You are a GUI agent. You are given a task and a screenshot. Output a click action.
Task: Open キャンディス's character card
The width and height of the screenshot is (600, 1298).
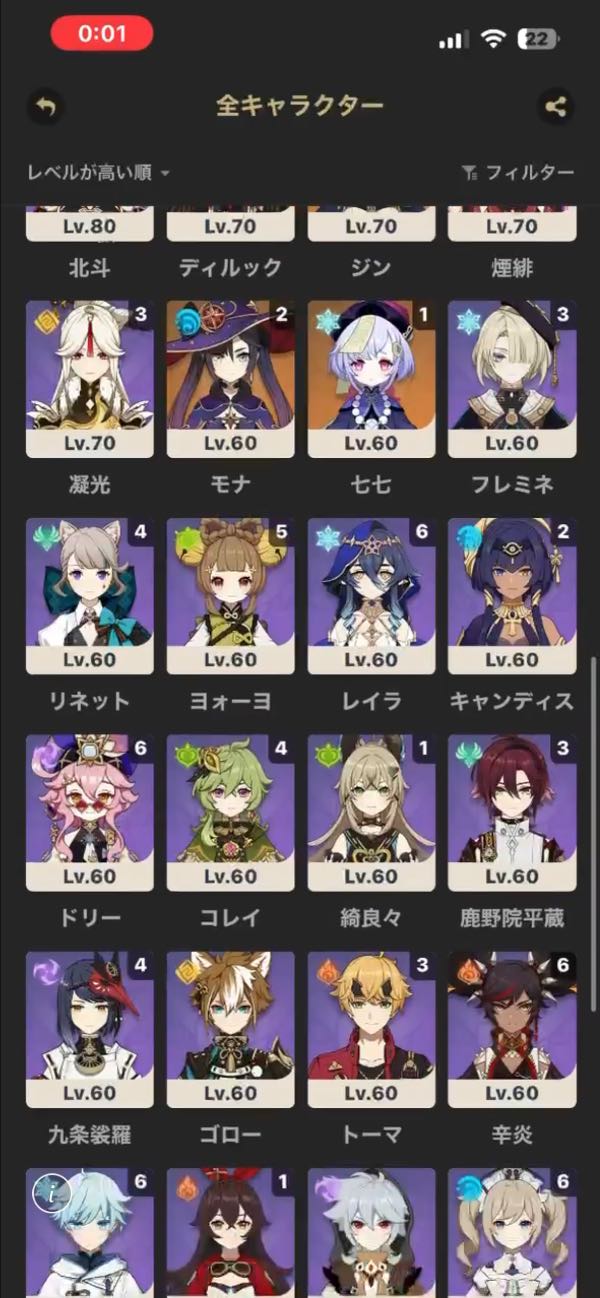(512, 596)
